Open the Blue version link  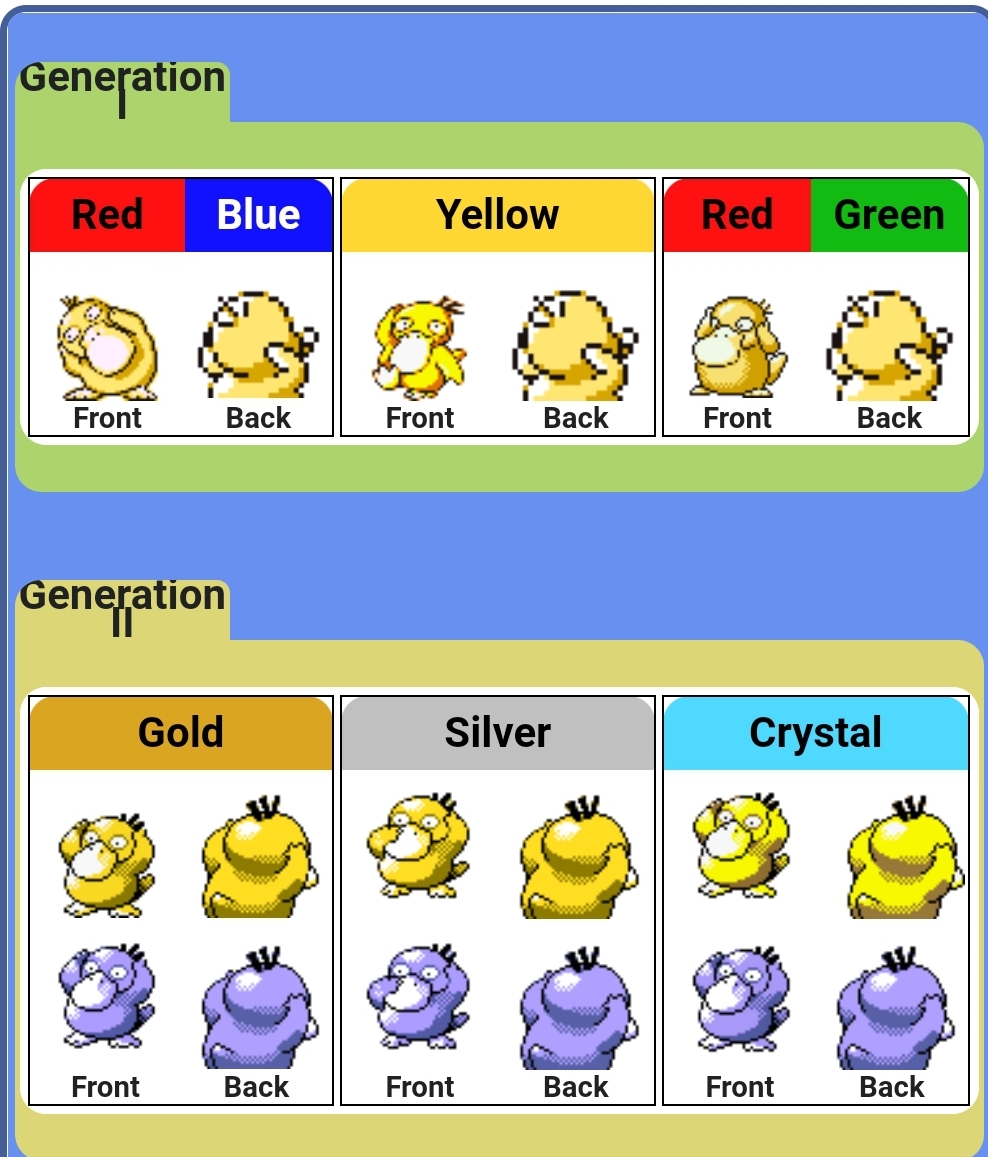(258, 215)
